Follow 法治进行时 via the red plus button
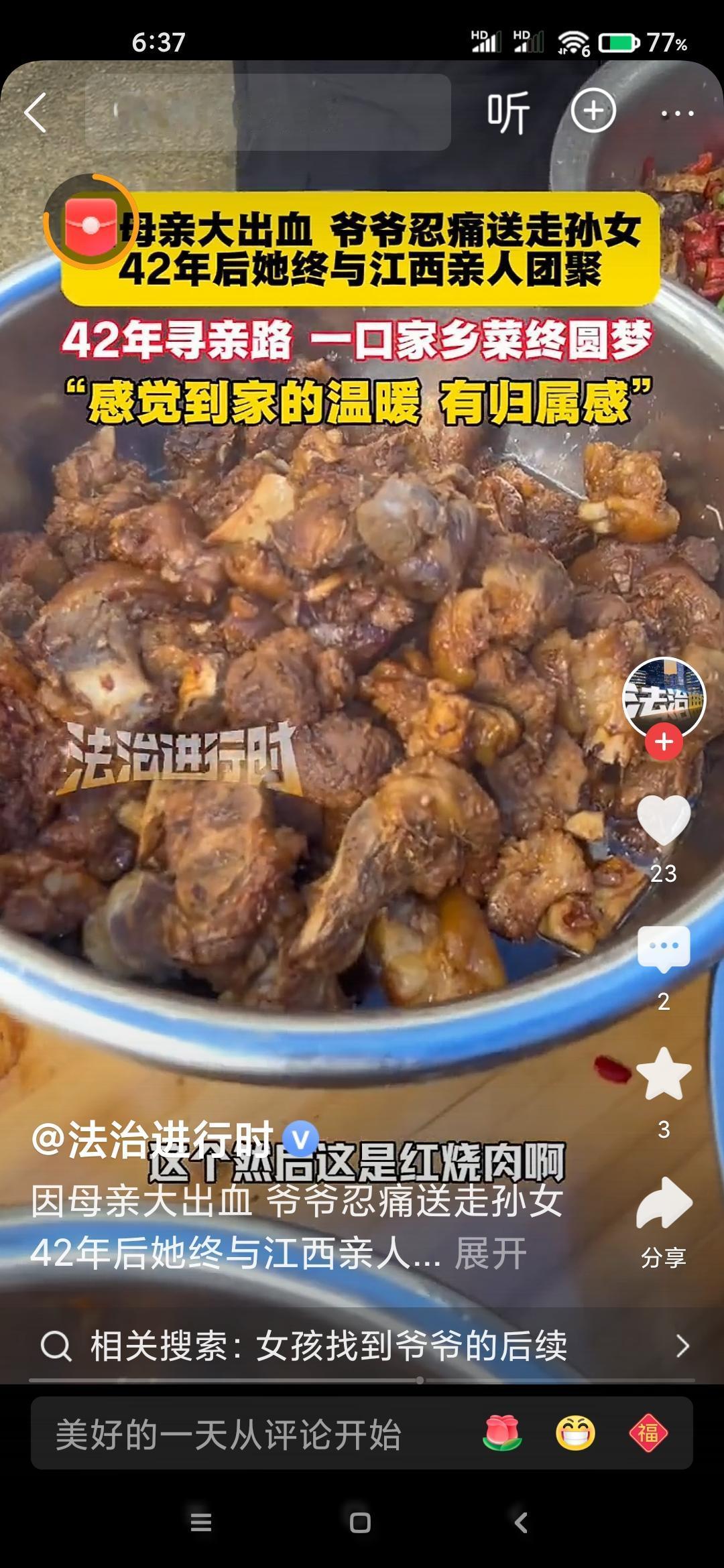The height and width of the screenshot is (1568, 724). [x=663, y=742]
